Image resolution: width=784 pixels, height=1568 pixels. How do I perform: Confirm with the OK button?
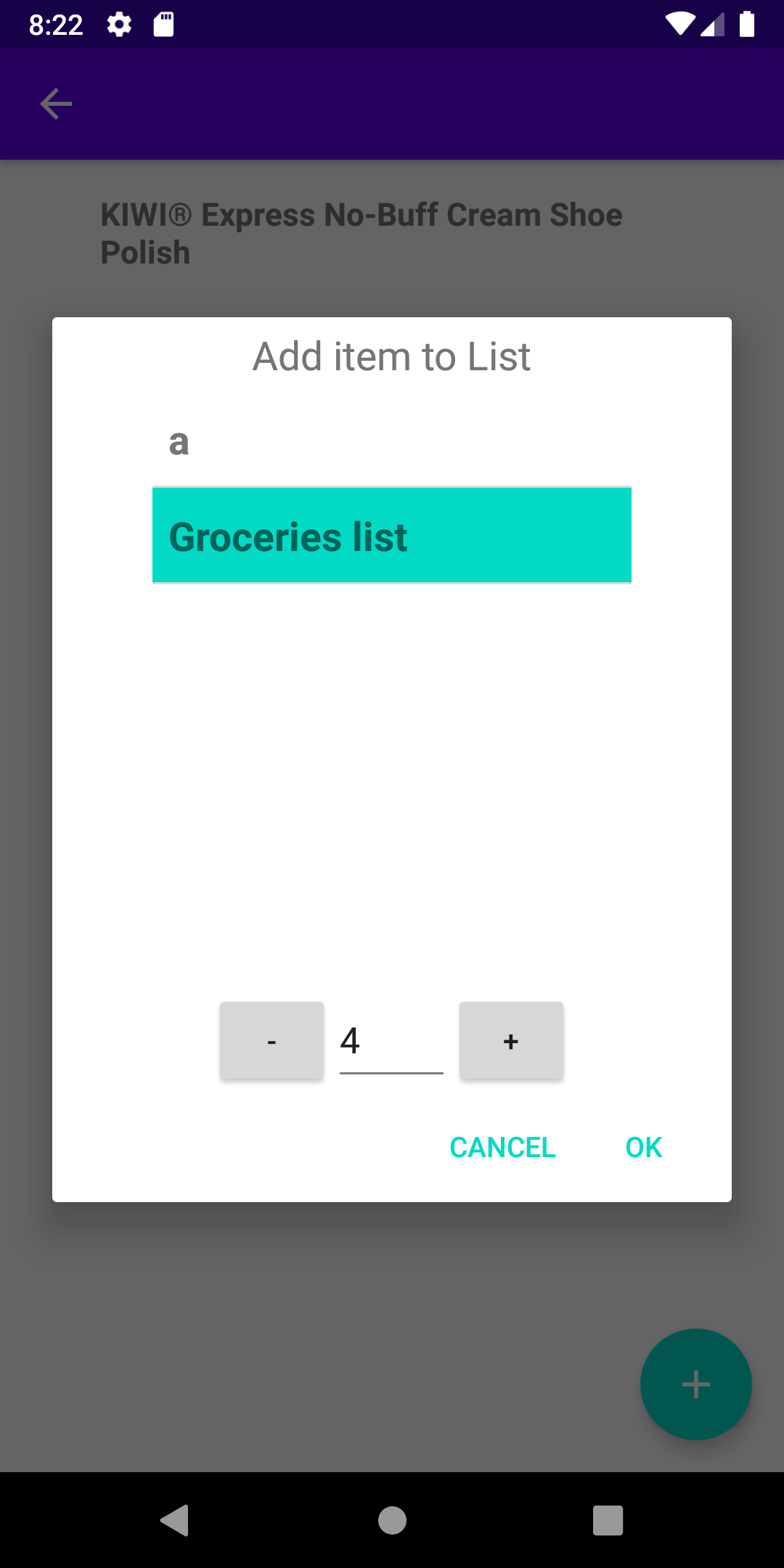point(643,1147)
